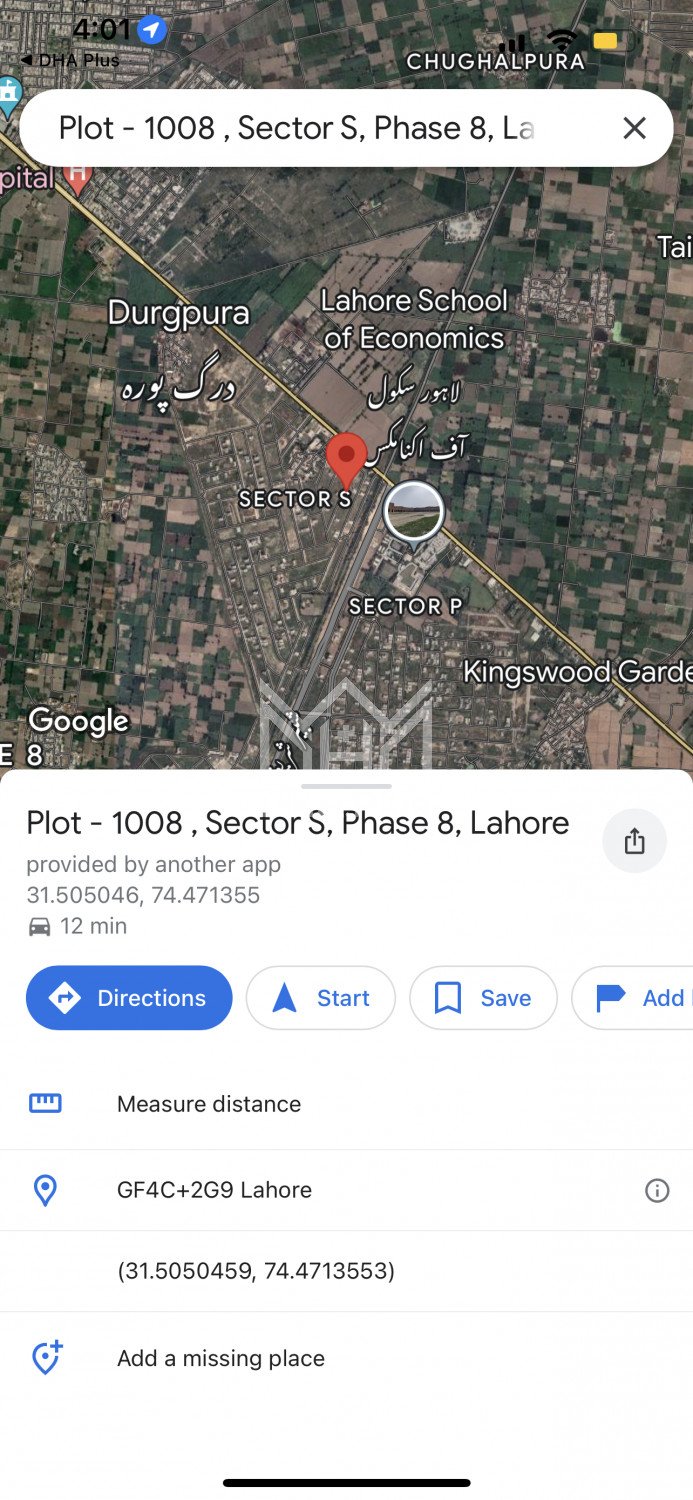The width and height of the screenshot is (693, 1500).
Task: Tap the plus code GF4C+2G9 Lahore
Action: (214, 1190)
